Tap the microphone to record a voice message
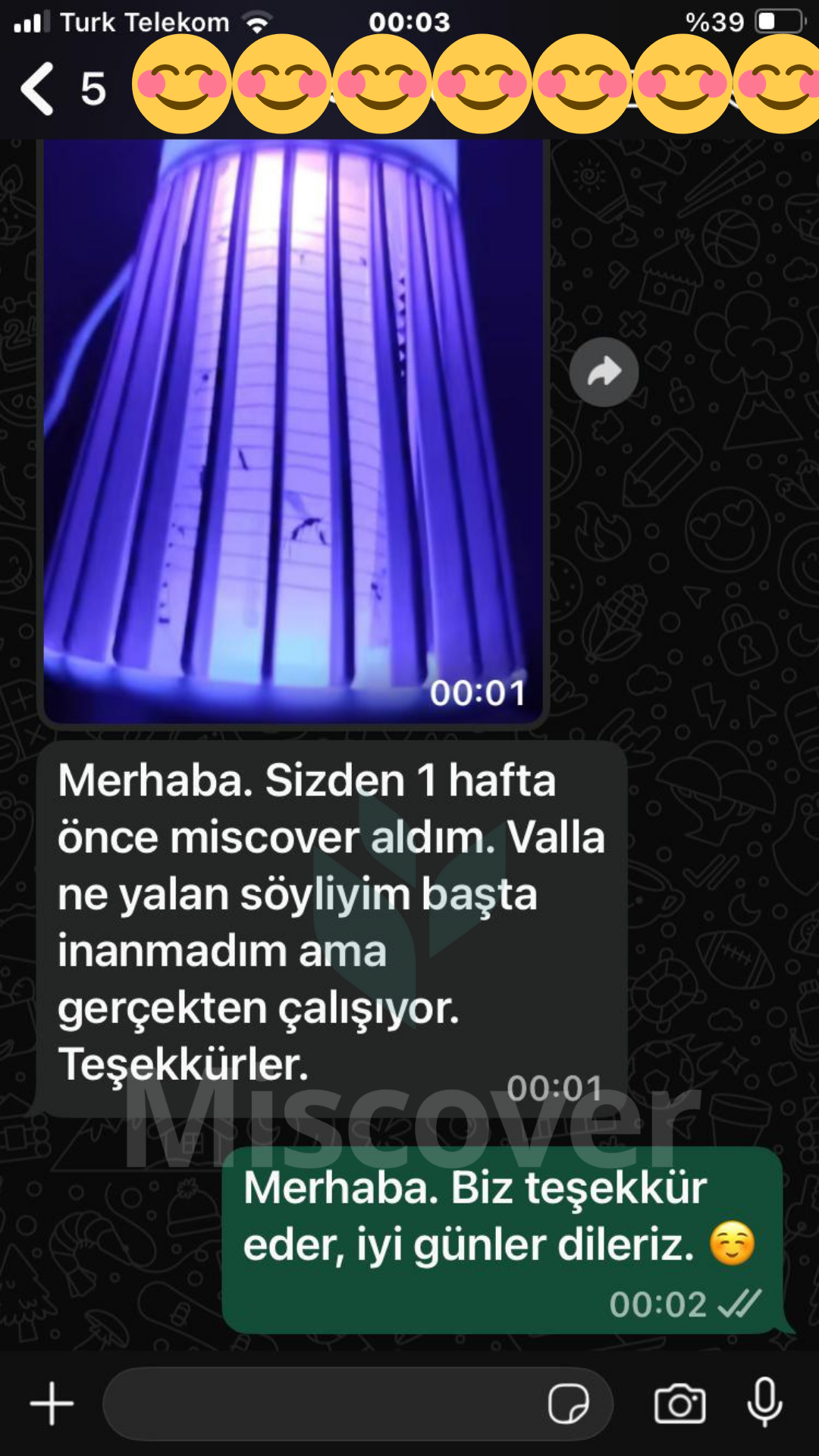This screenshot has height=1456, width=819. point(764,1402)
